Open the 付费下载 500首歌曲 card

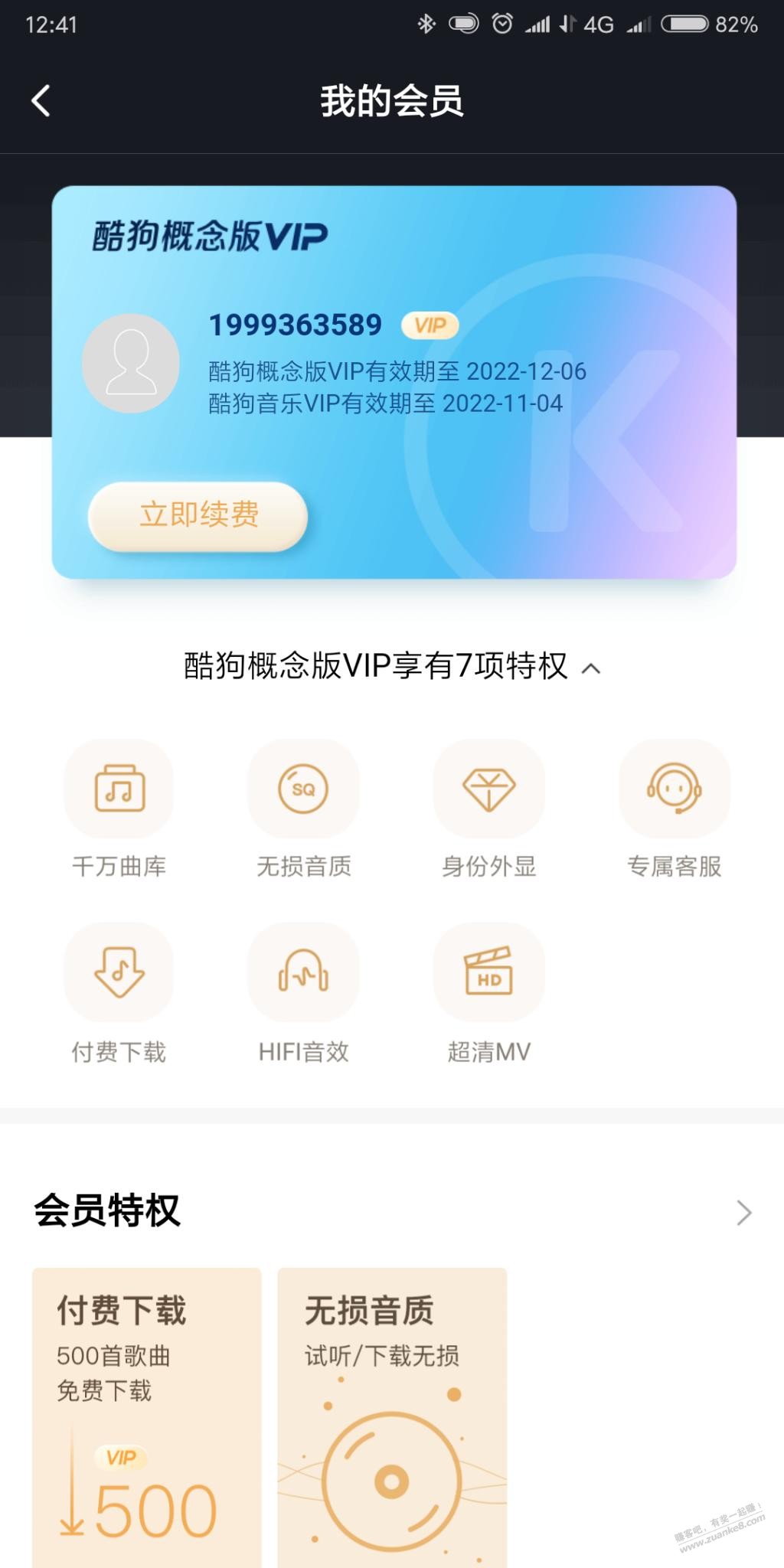tap(147, 1416)
